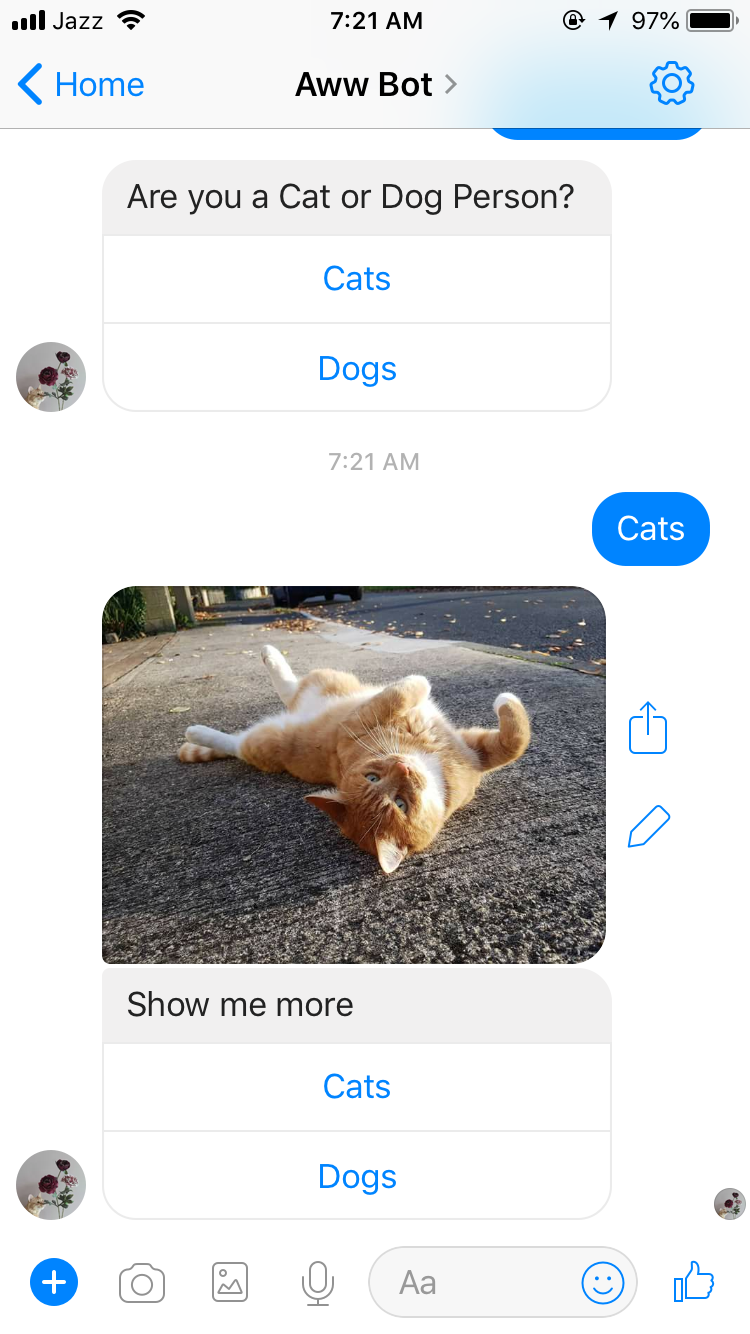Send a thumbs-up like
The height and width of the screenshot is (1334, 750).
click(694, 1281)
